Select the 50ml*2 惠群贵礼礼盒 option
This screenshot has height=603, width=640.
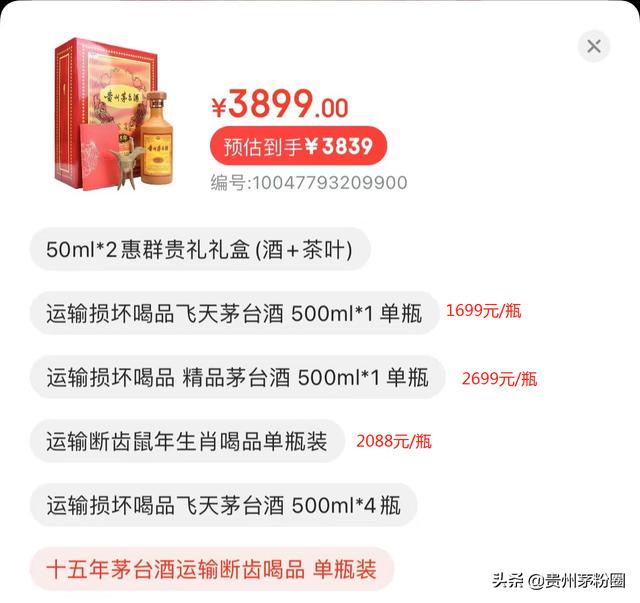point(200,249)
